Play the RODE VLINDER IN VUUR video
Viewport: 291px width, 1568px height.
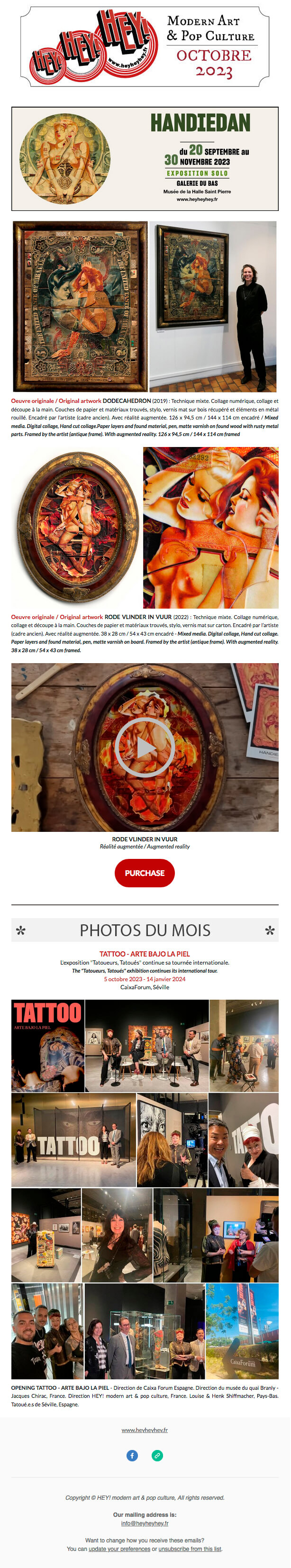(x=144, y=747)
